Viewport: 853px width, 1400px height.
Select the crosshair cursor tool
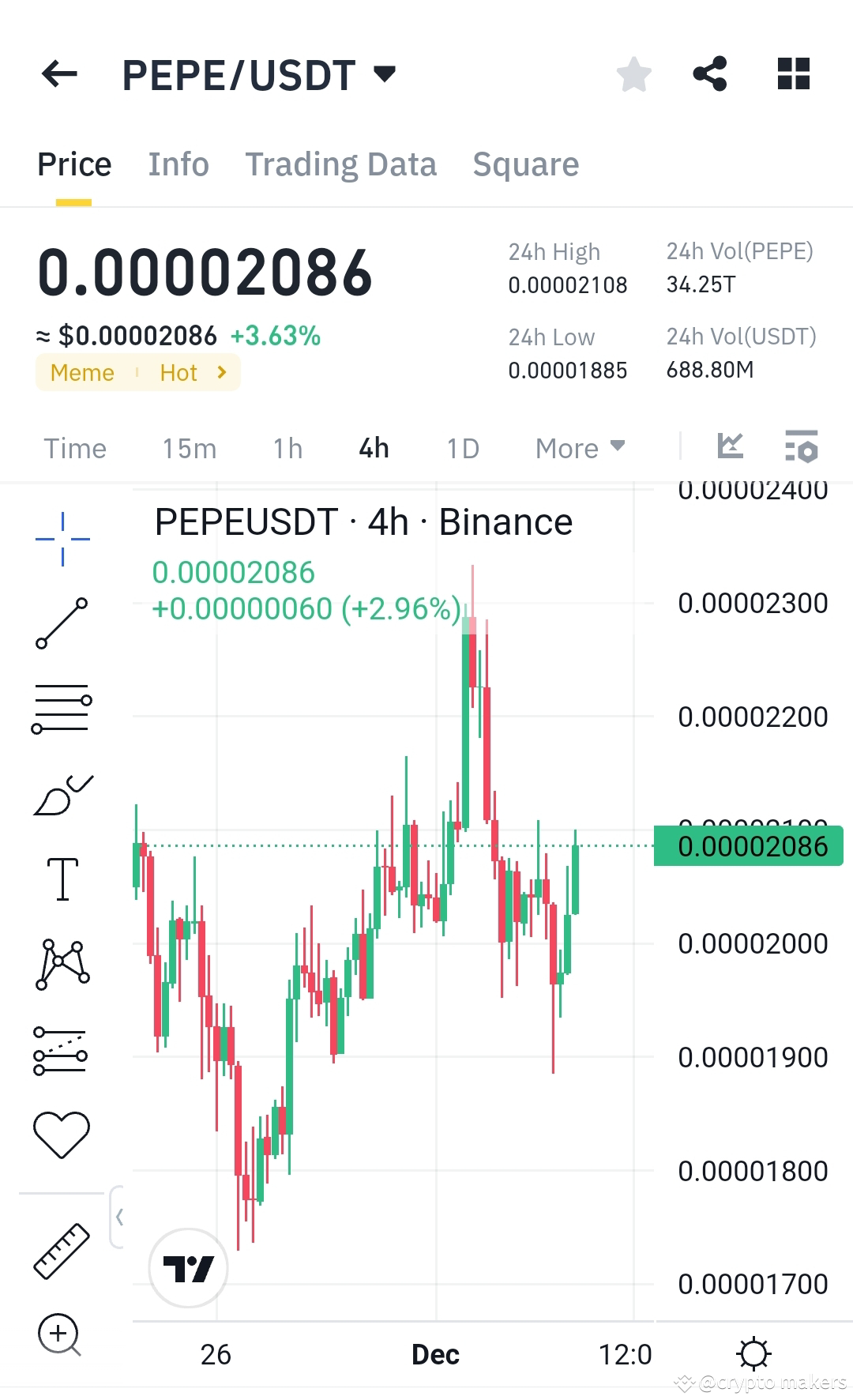pyautogui.click(x=62, y=537)
